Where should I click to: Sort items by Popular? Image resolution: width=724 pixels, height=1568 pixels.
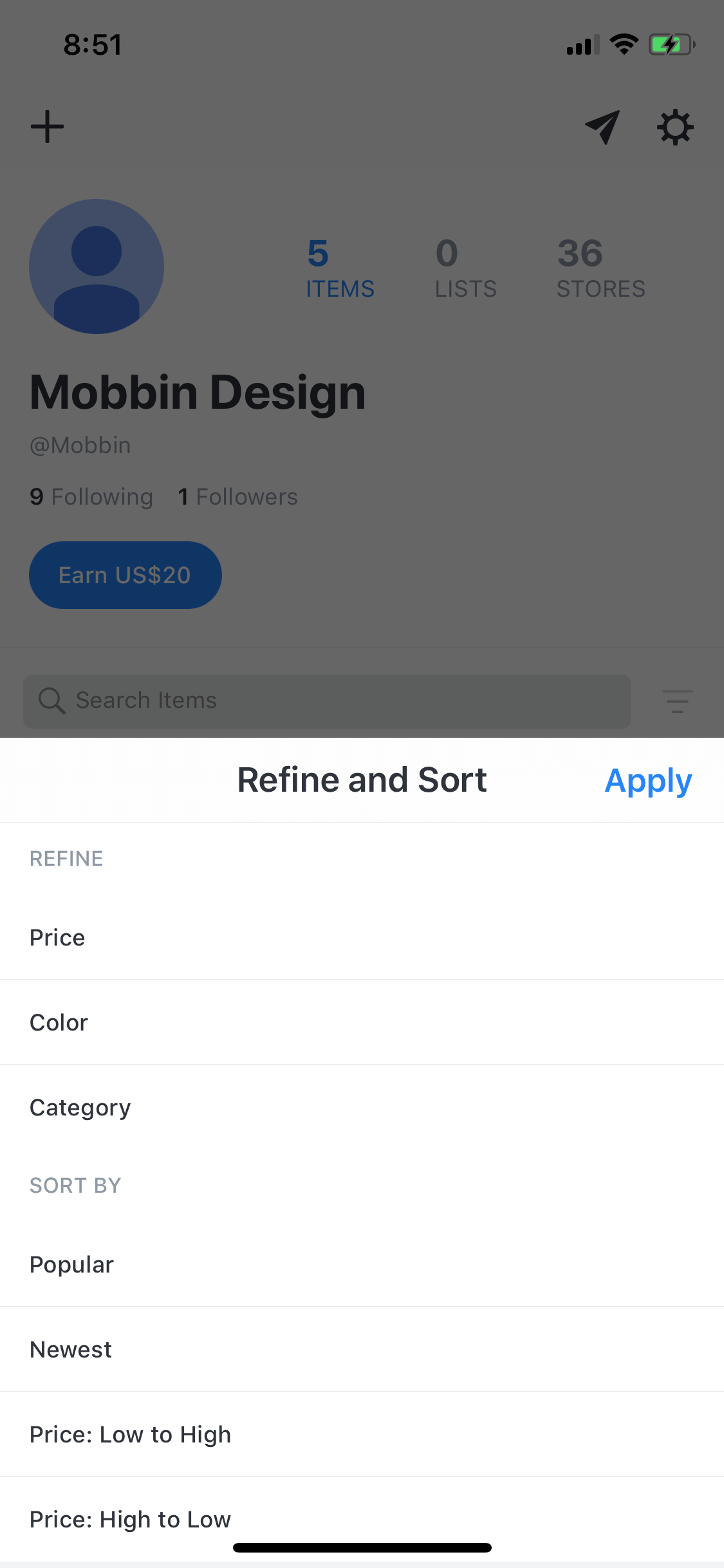(x=362, y=1264)
